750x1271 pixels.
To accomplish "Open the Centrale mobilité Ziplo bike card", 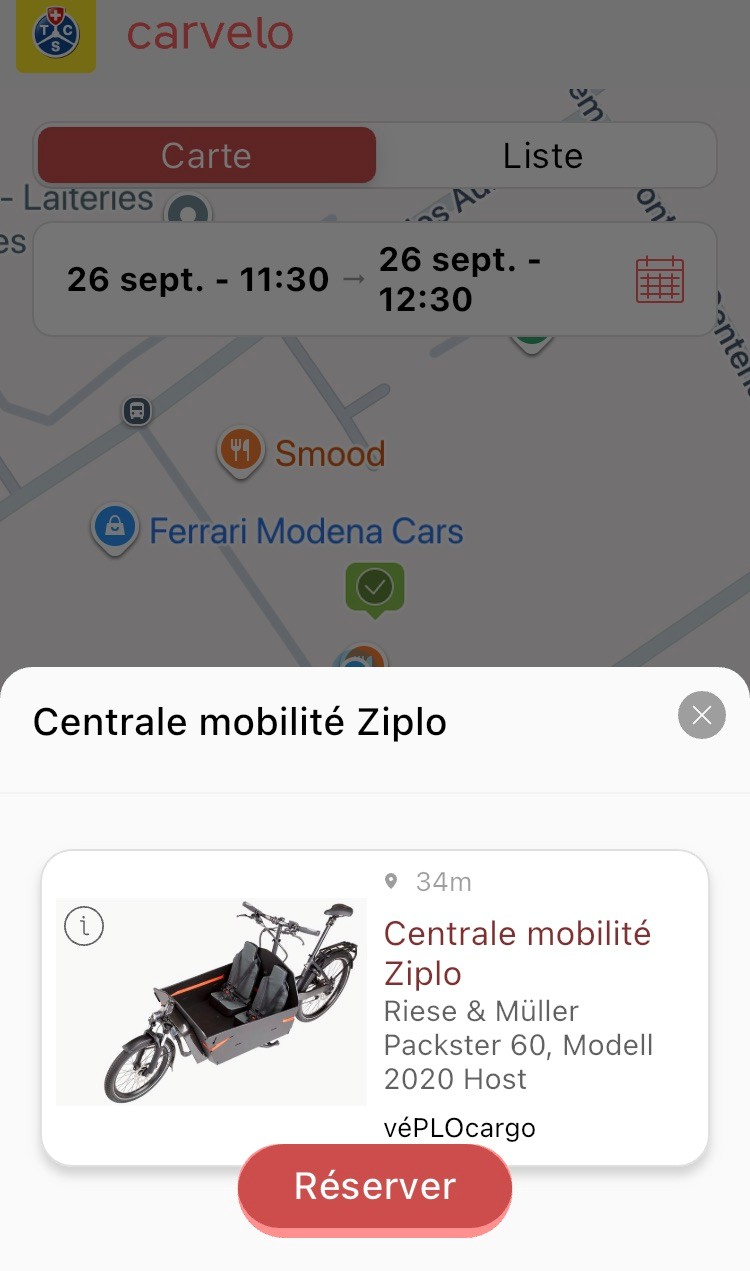I will point(516,952).
